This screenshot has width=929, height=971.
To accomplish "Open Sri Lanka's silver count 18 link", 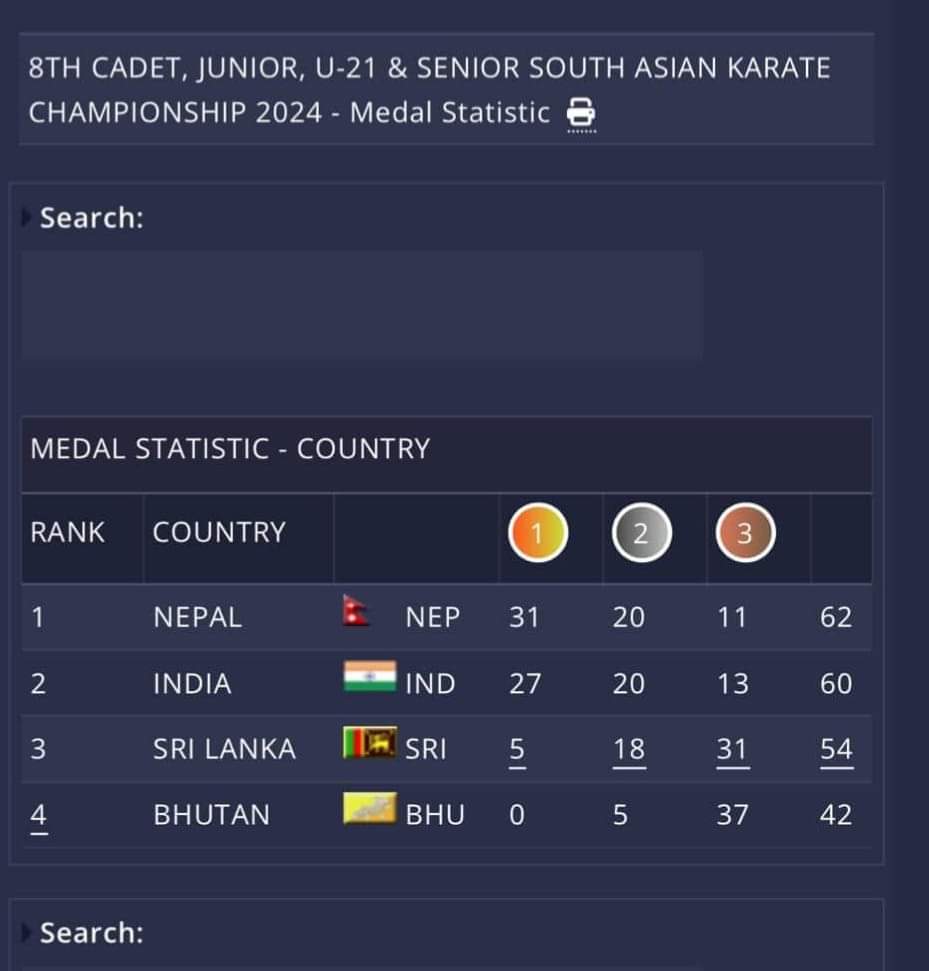I will 629,749.
